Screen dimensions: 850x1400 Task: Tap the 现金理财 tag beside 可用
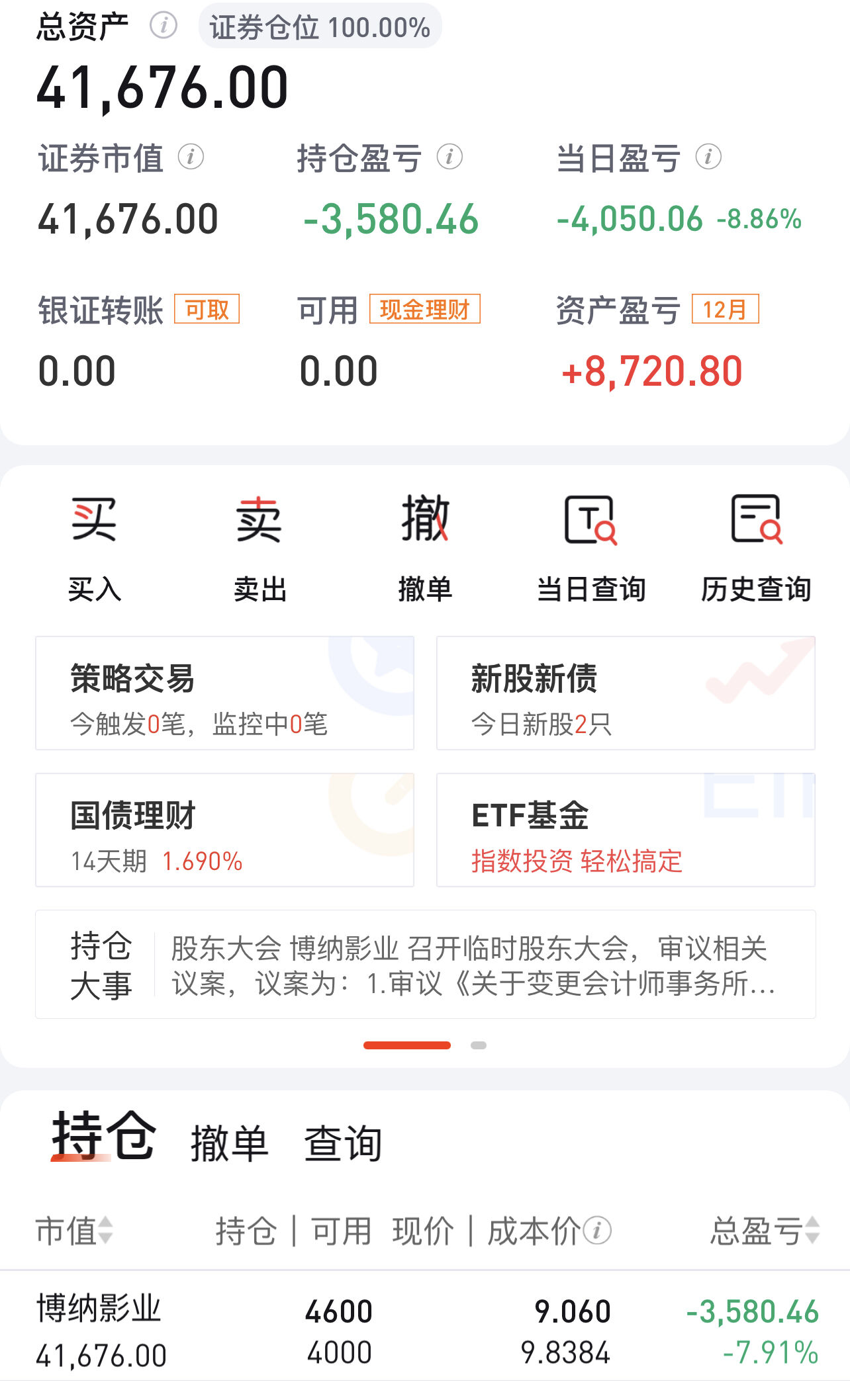[424, 309]
